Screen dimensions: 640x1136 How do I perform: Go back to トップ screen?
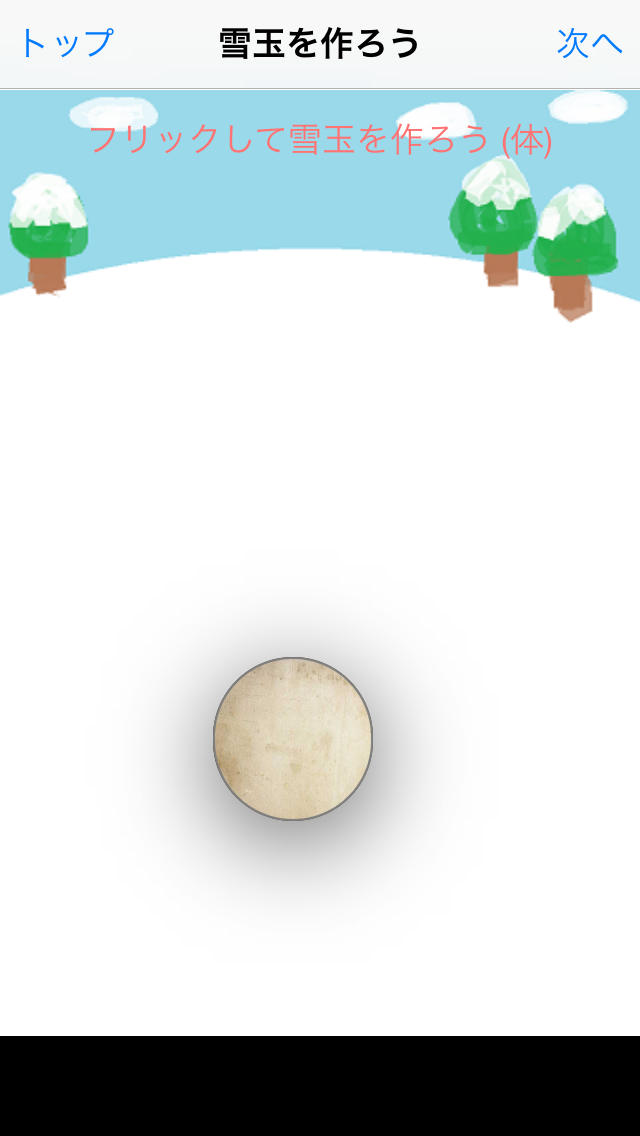[66, 43]
